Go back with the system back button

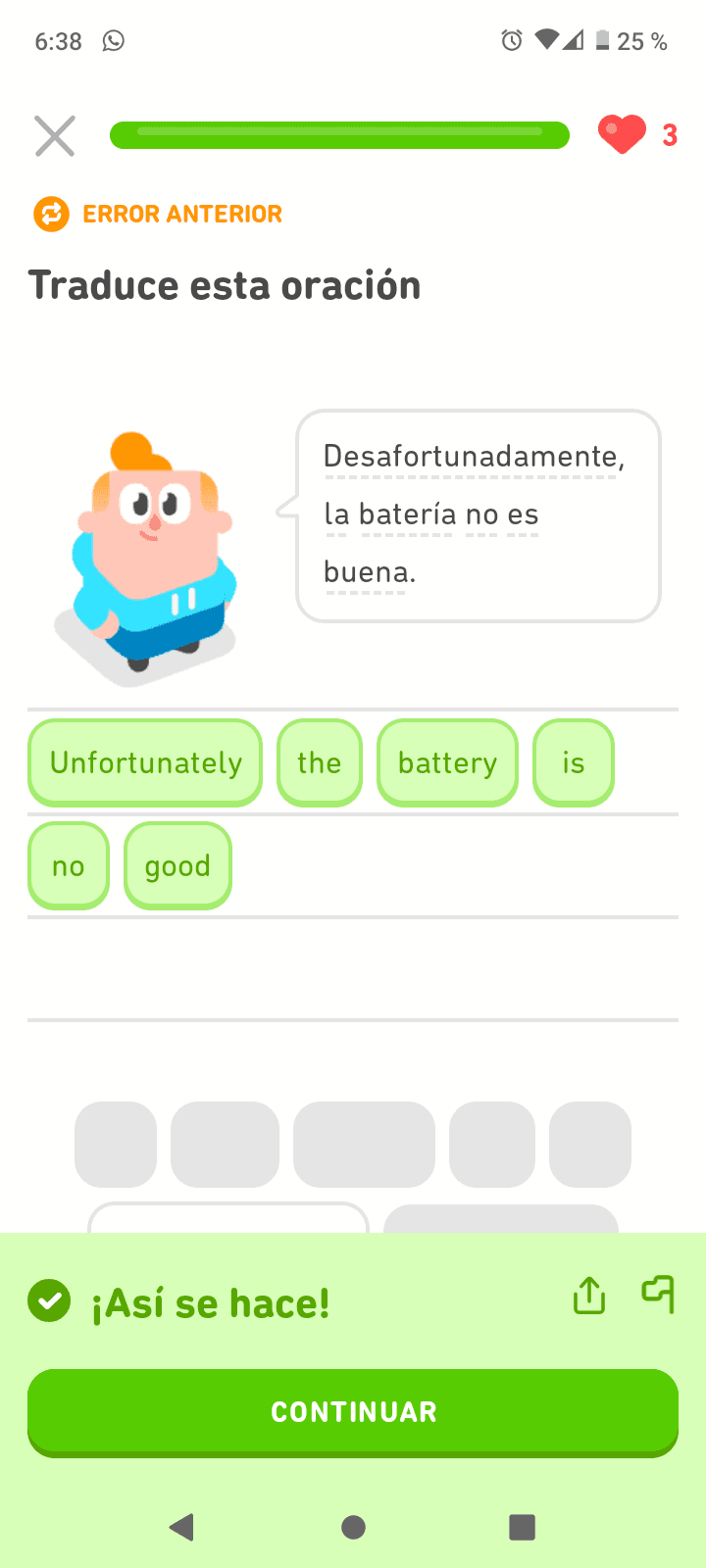coord(181,1527)
